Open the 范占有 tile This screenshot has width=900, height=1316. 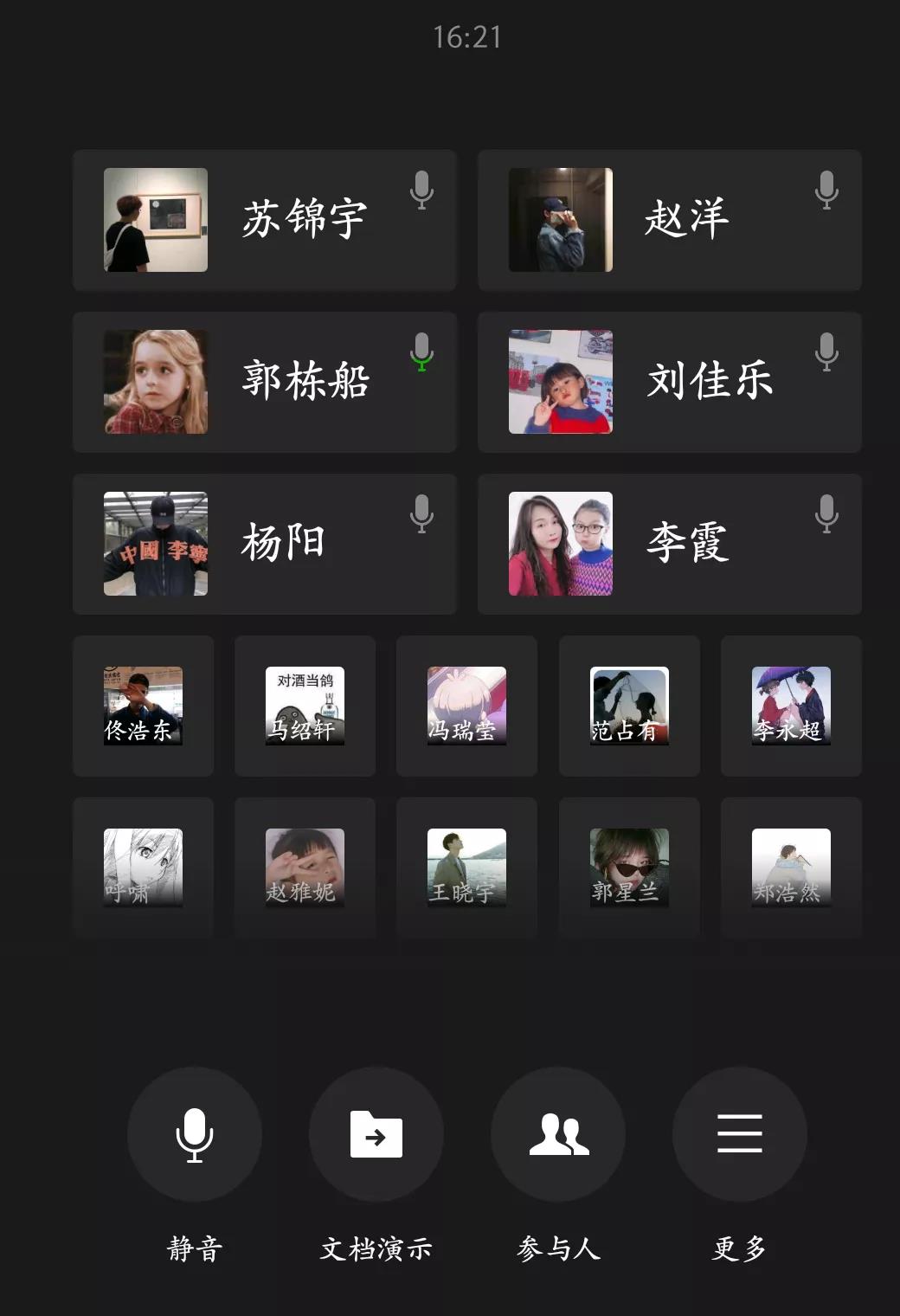[629, 706]
